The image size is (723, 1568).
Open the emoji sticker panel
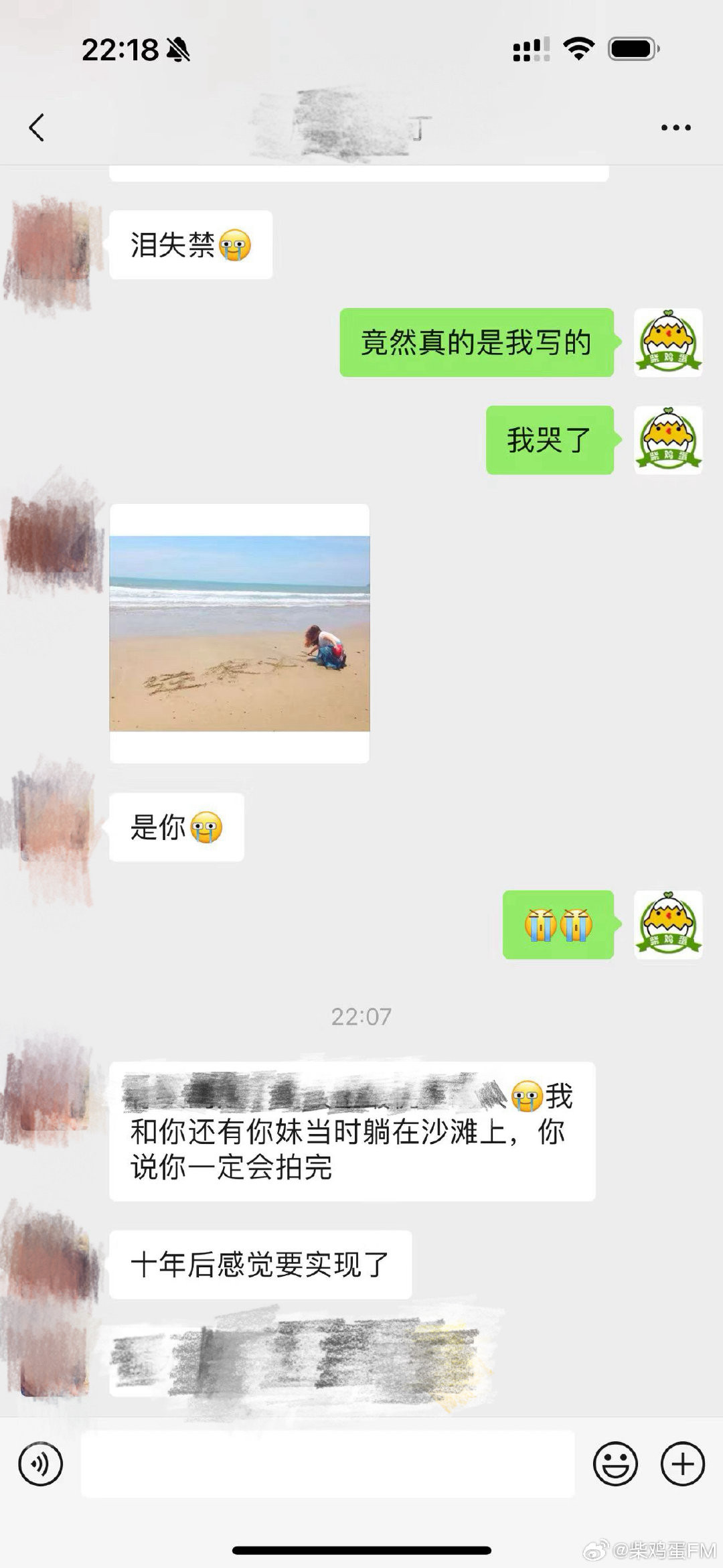coord(615,1464)
